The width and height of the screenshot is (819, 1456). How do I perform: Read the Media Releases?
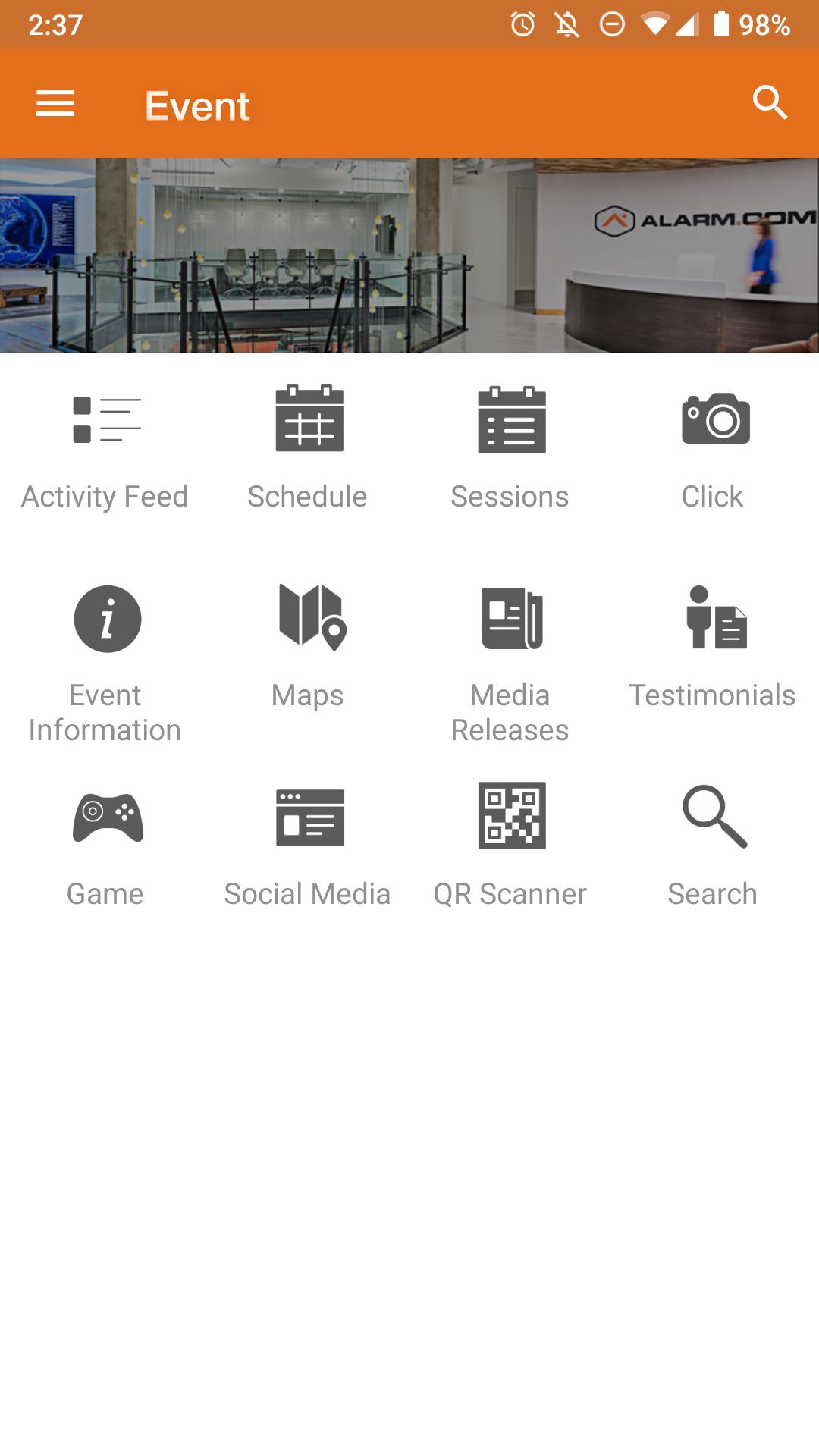coord(511,658)
